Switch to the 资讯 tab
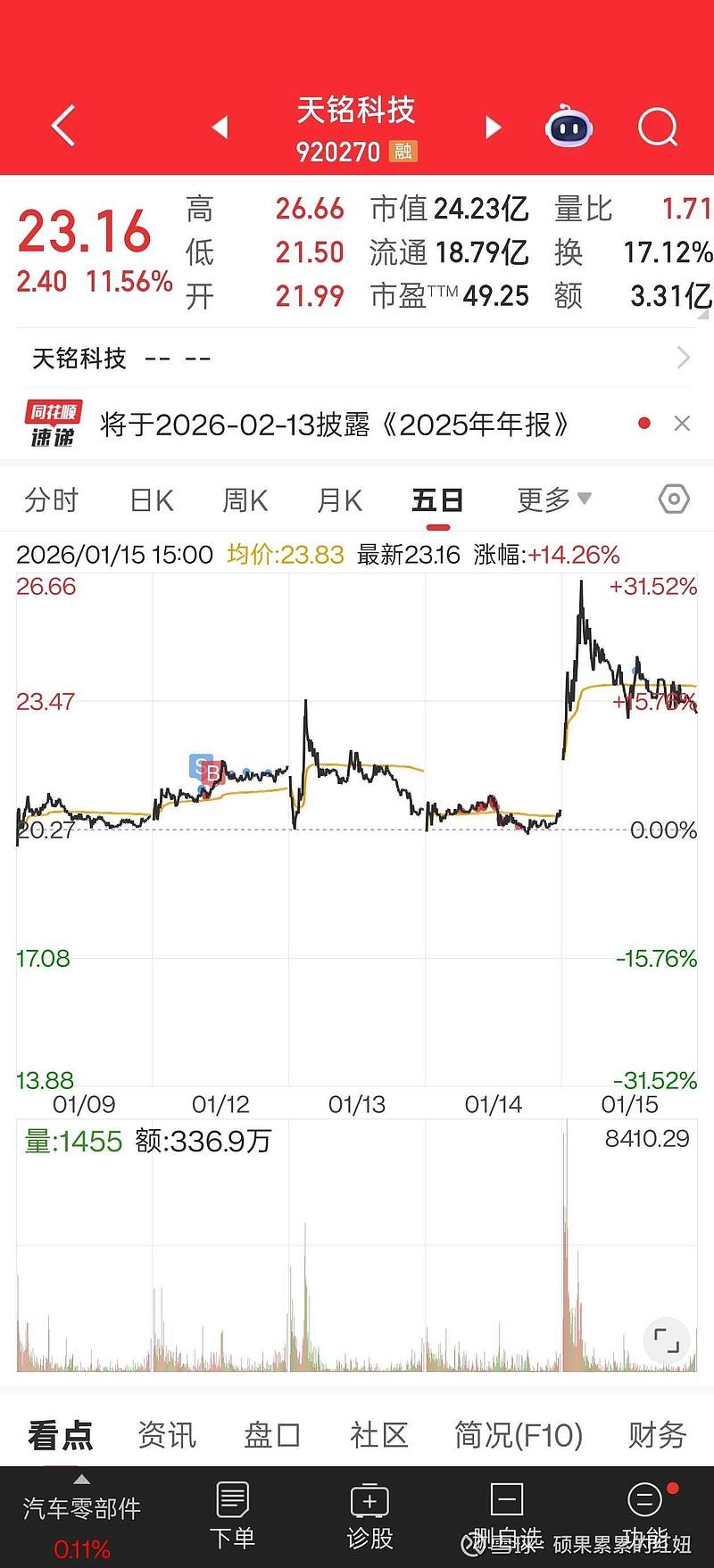The image size is (714, 1568). pyautogui.click(x=167, y=1435)
